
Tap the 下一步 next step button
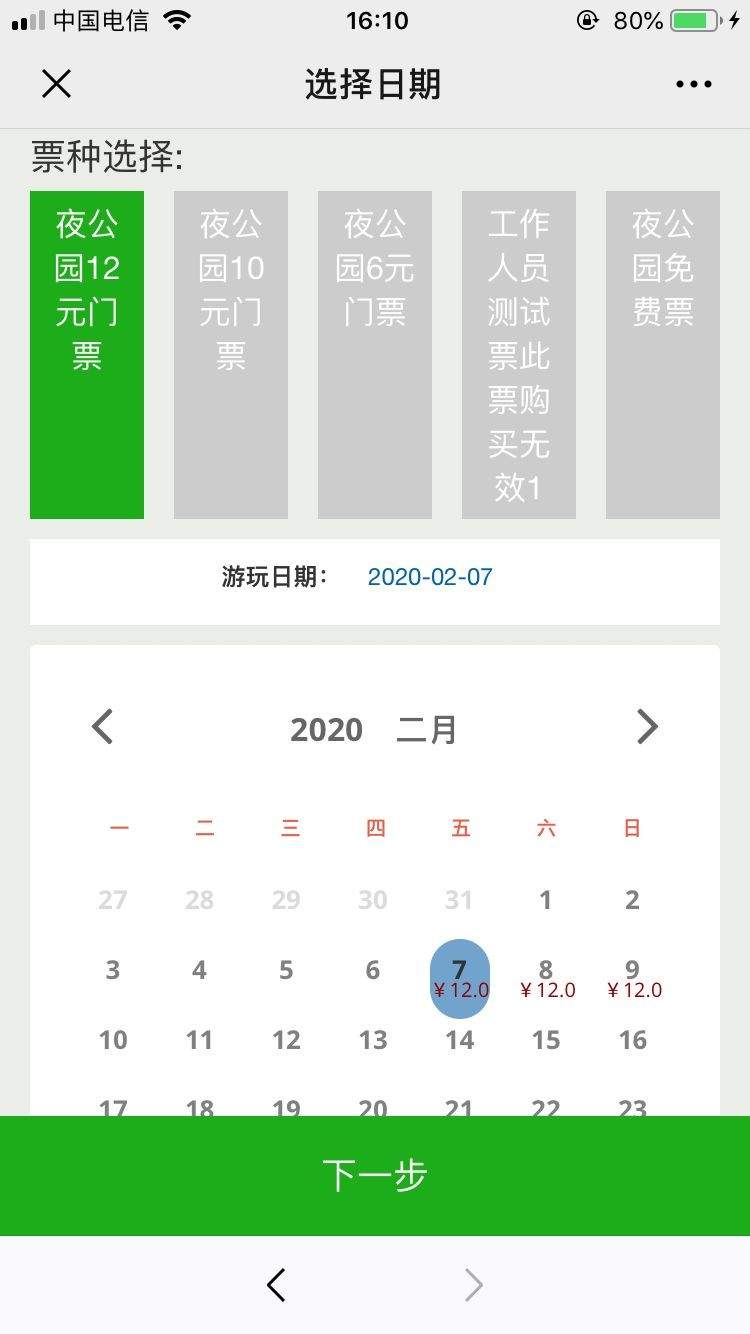tap(375, 1176)
